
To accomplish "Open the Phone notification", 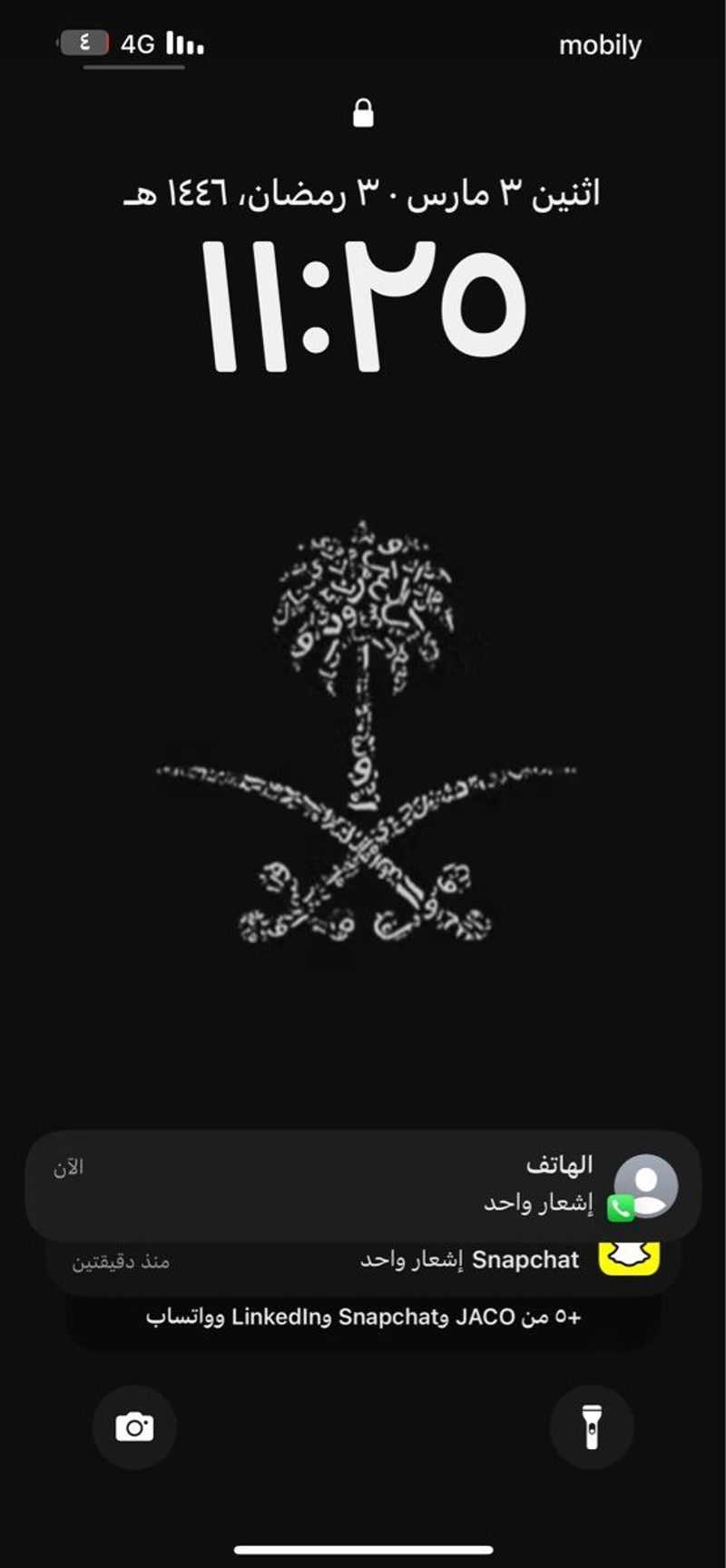I will (363, 1185).
